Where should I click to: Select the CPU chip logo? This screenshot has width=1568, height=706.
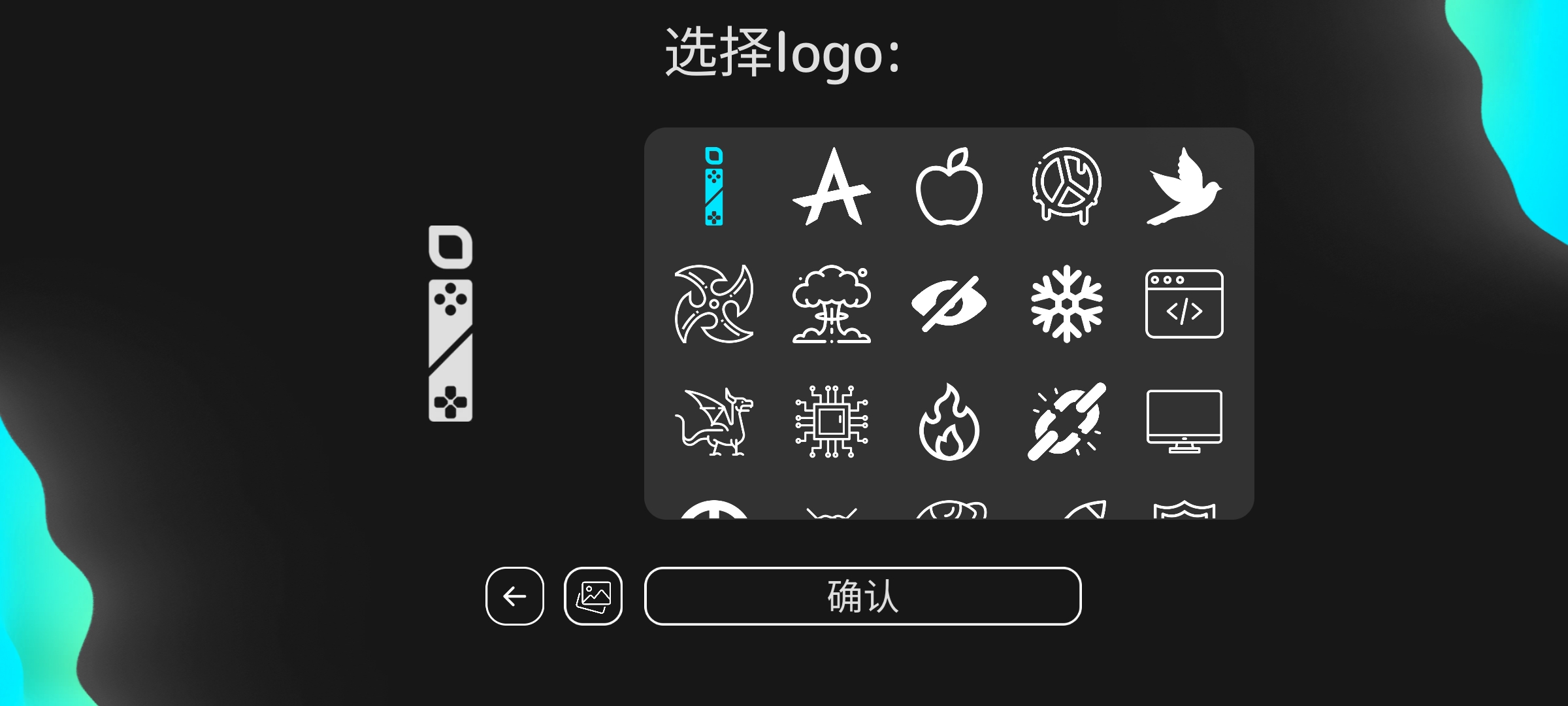[x=832, y=422]
